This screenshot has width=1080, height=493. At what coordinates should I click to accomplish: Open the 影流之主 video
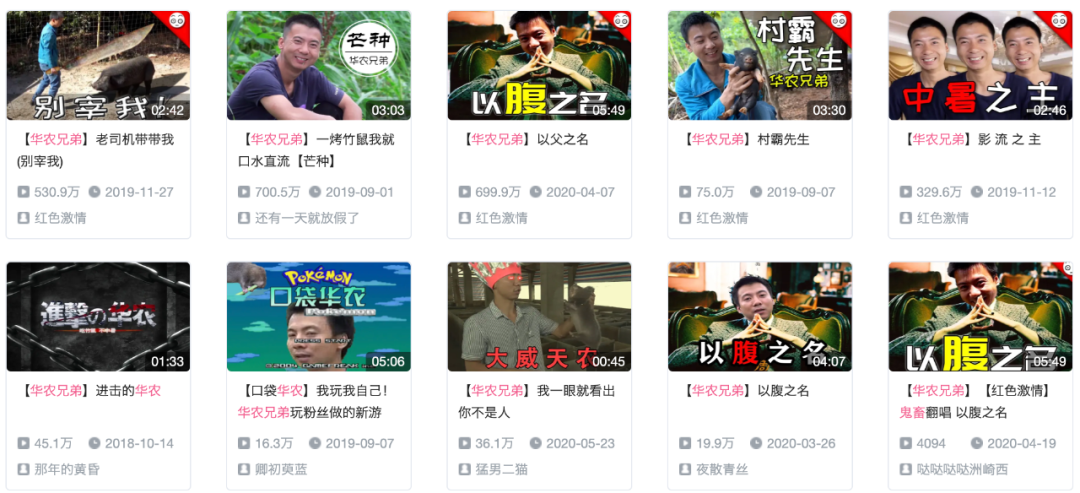[980, 66]
